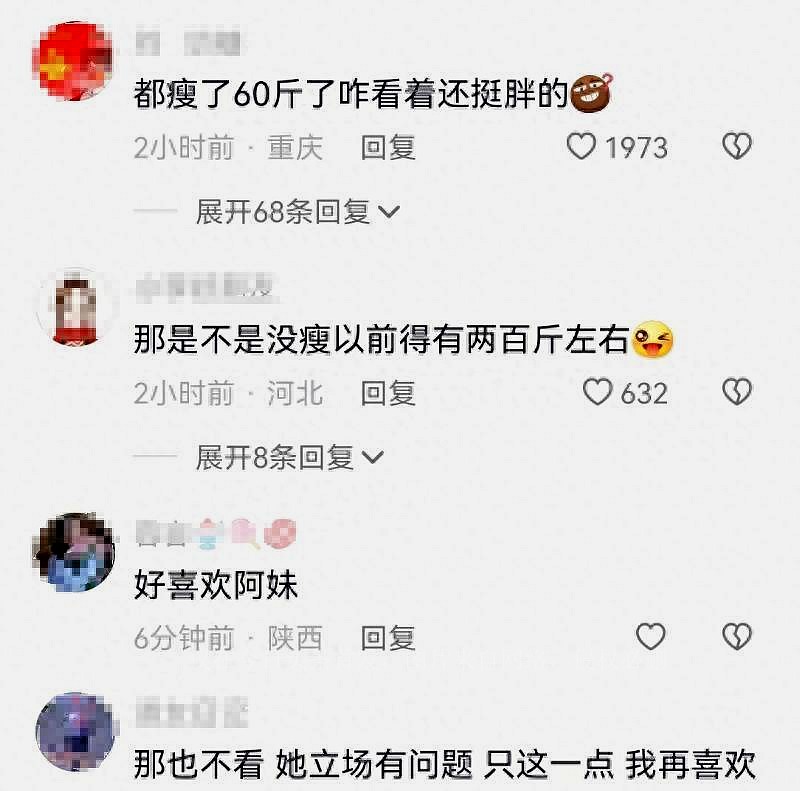Like the 好喜欢阿妹 comment
Image resolution: width=800 pixels, height=791 pixels.
coord(651,637)
